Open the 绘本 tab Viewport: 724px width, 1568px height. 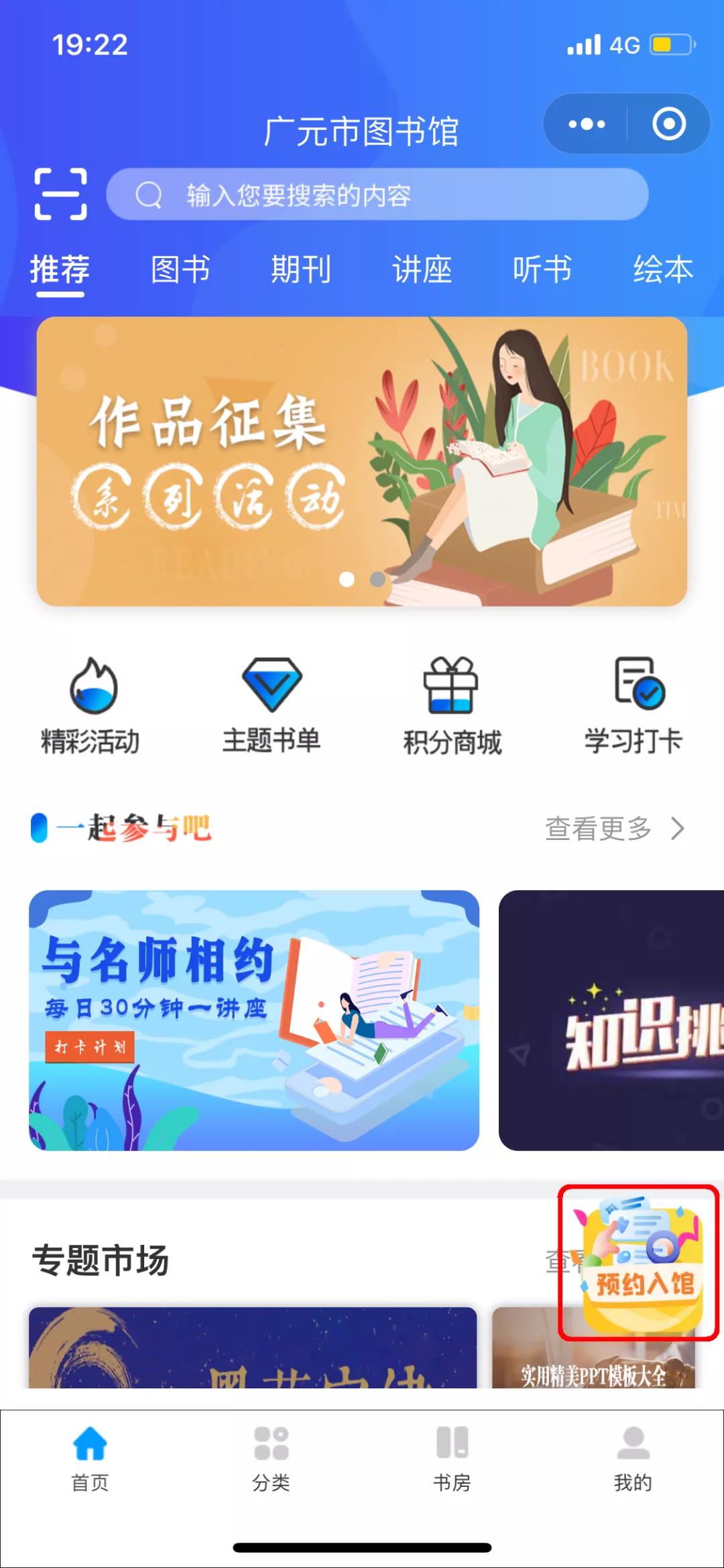tap(664, 270)
